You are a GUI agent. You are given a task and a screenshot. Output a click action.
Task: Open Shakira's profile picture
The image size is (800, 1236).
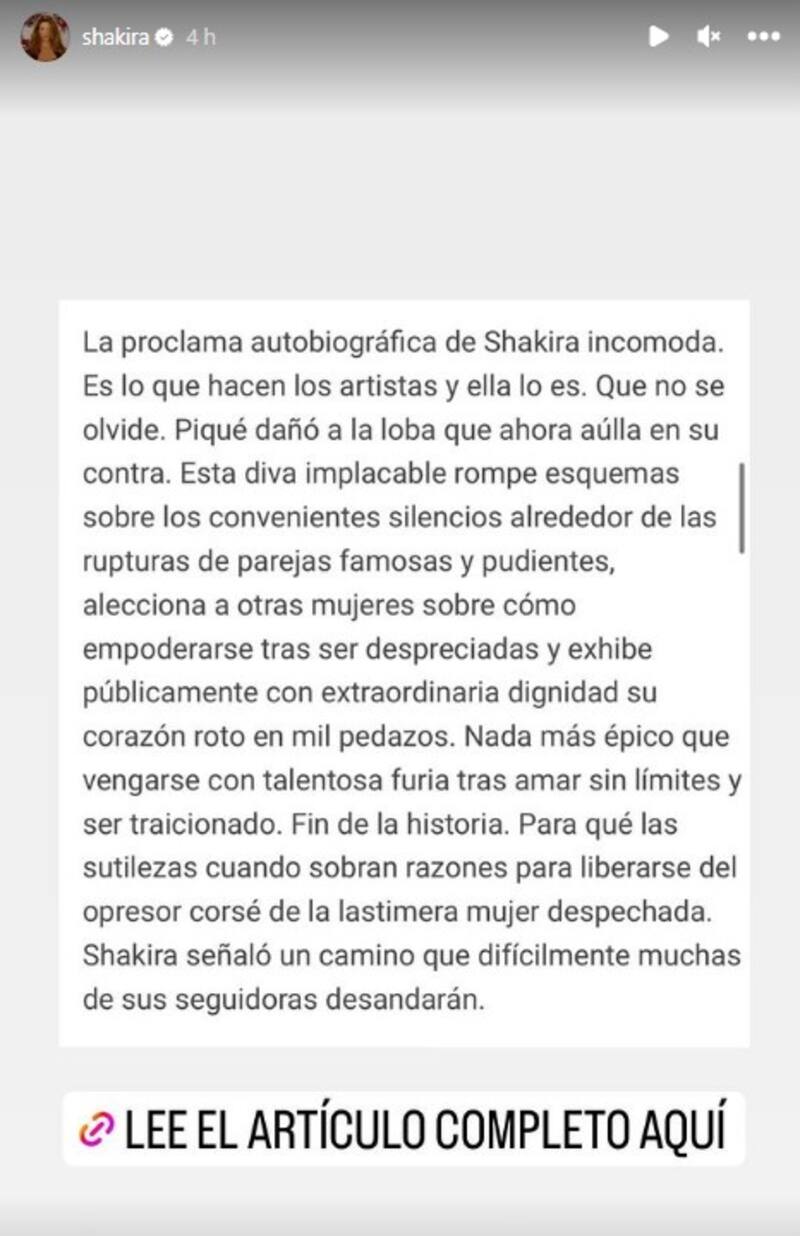(x=45, y=37)
